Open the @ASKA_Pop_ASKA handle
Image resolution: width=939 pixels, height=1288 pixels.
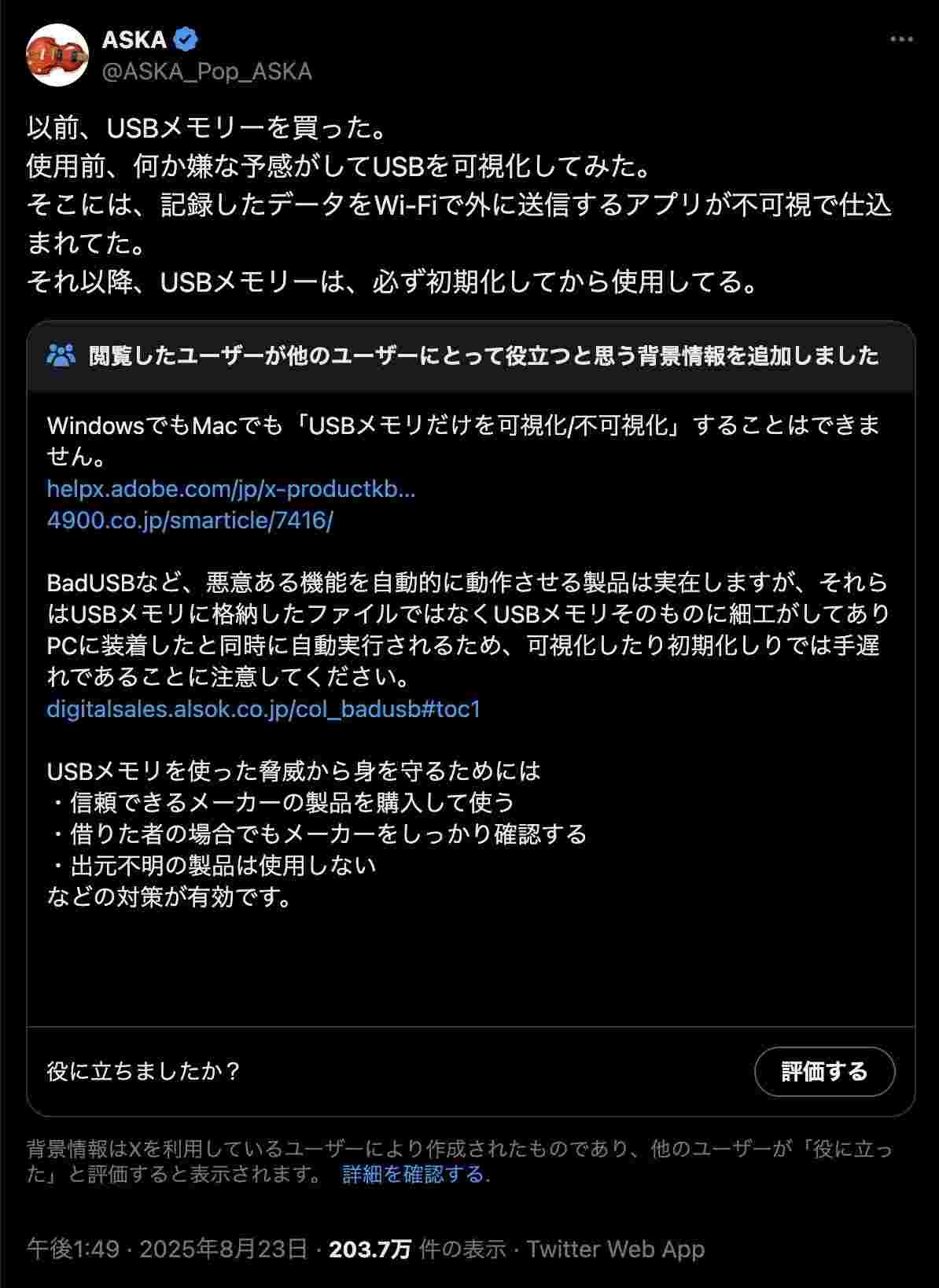click(207, 72)
